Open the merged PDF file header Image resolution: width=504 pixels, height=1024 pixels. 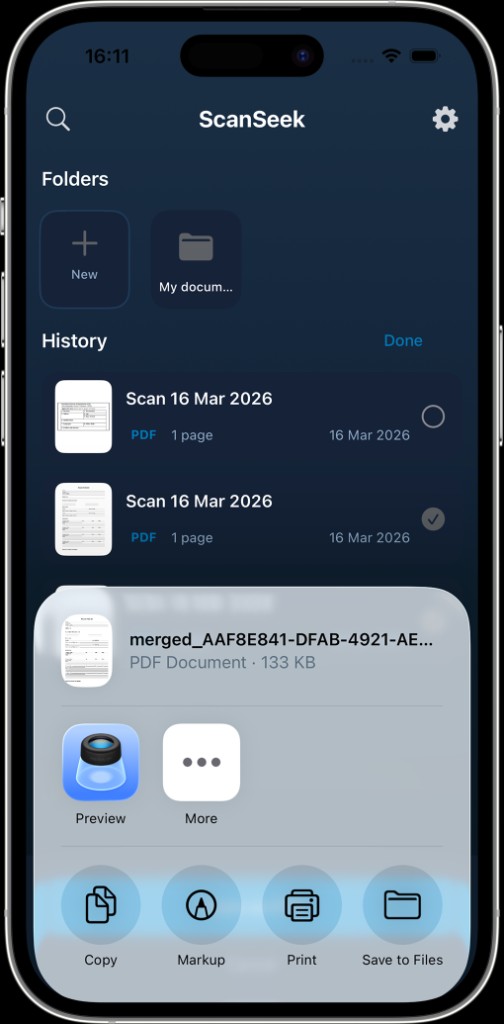tap(252, 650)
